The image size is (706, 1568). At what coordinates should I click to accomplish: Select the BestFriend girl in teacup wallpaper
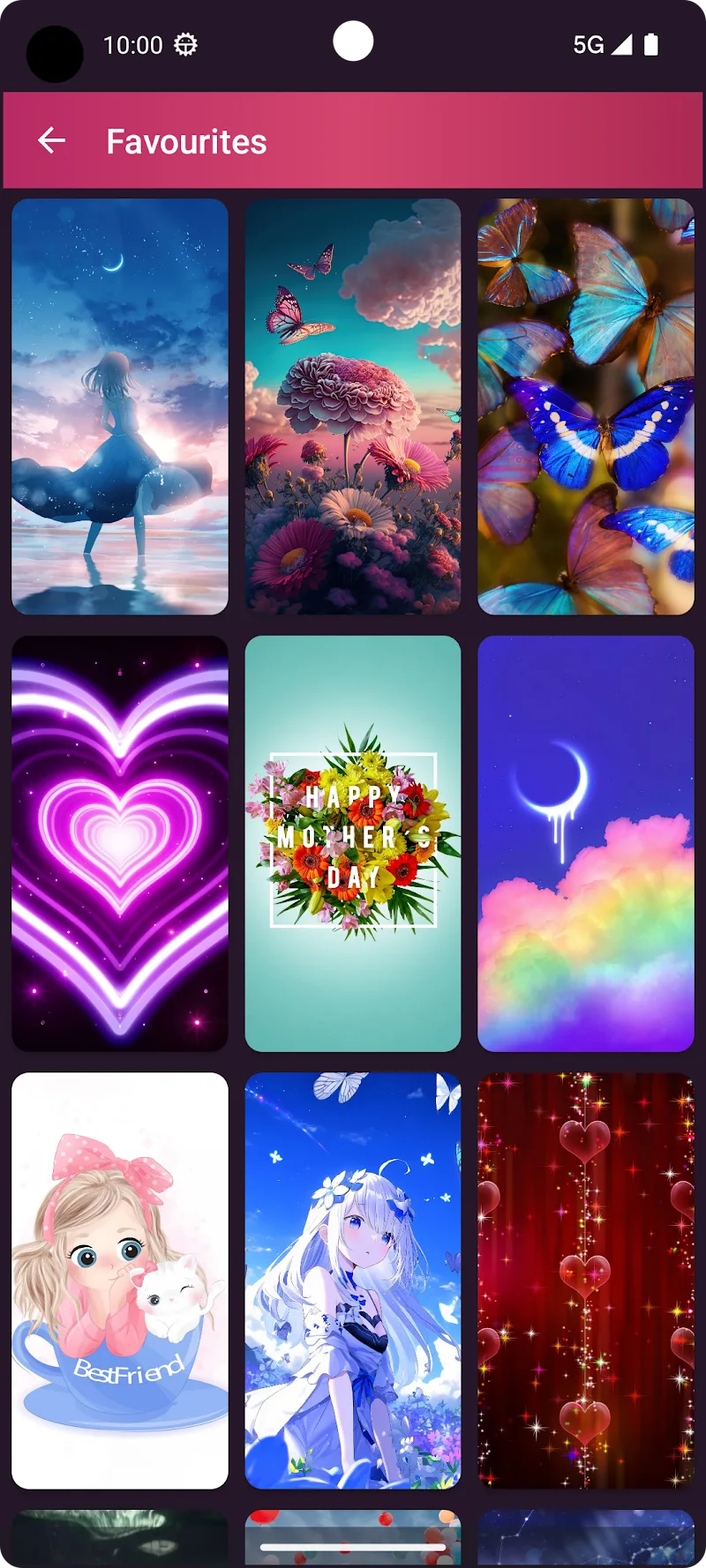(120, 1281)
